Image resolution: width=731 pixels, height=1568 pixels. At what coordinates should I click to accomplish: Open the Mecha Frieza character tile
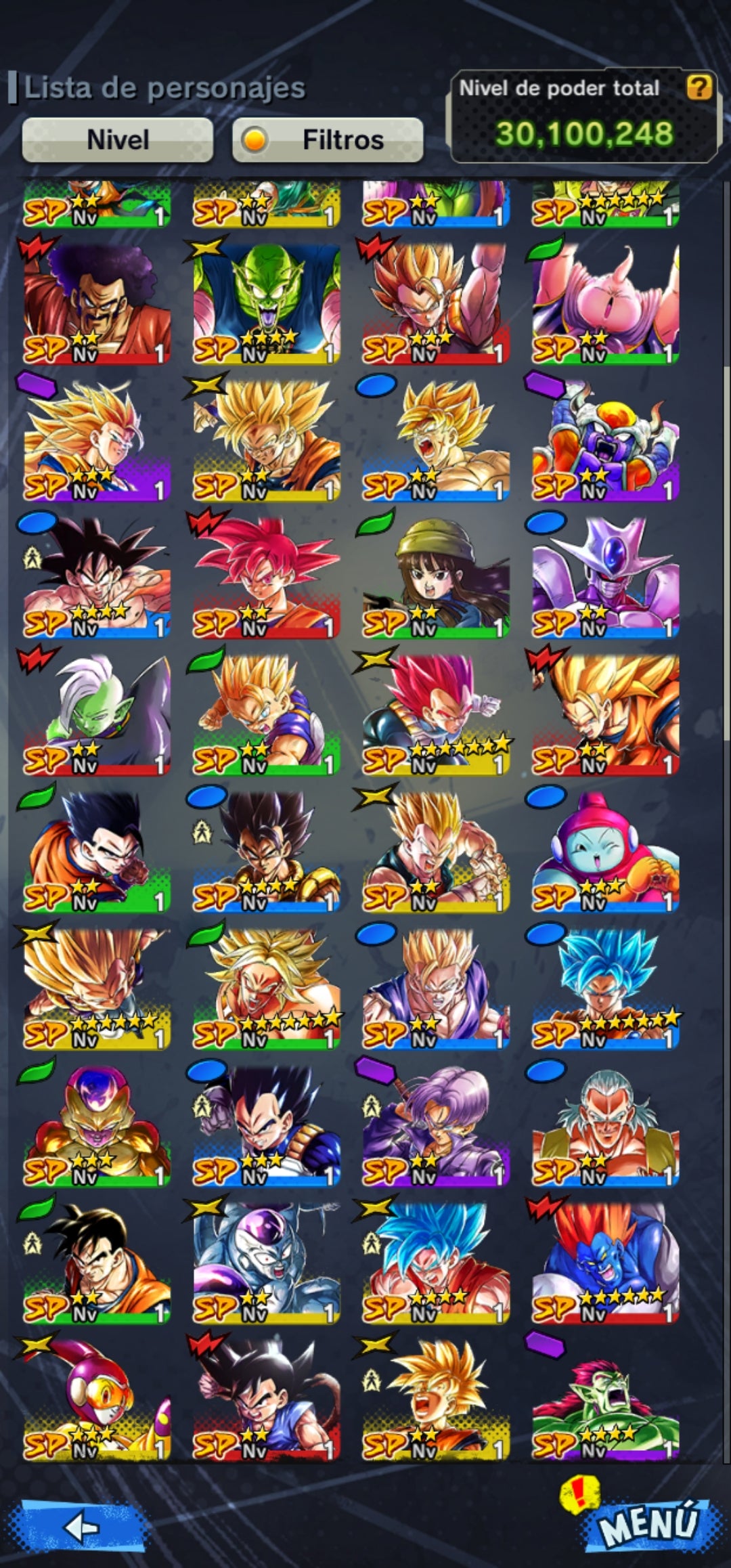tap(266, 1262)
